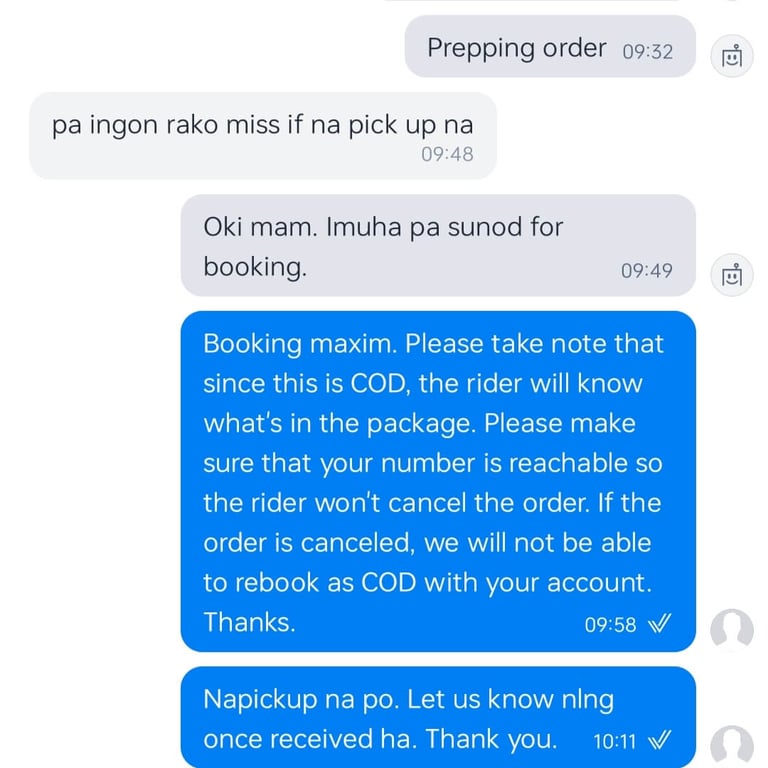Open profile avatar next to Napickup na po message

tap(732, 746)
